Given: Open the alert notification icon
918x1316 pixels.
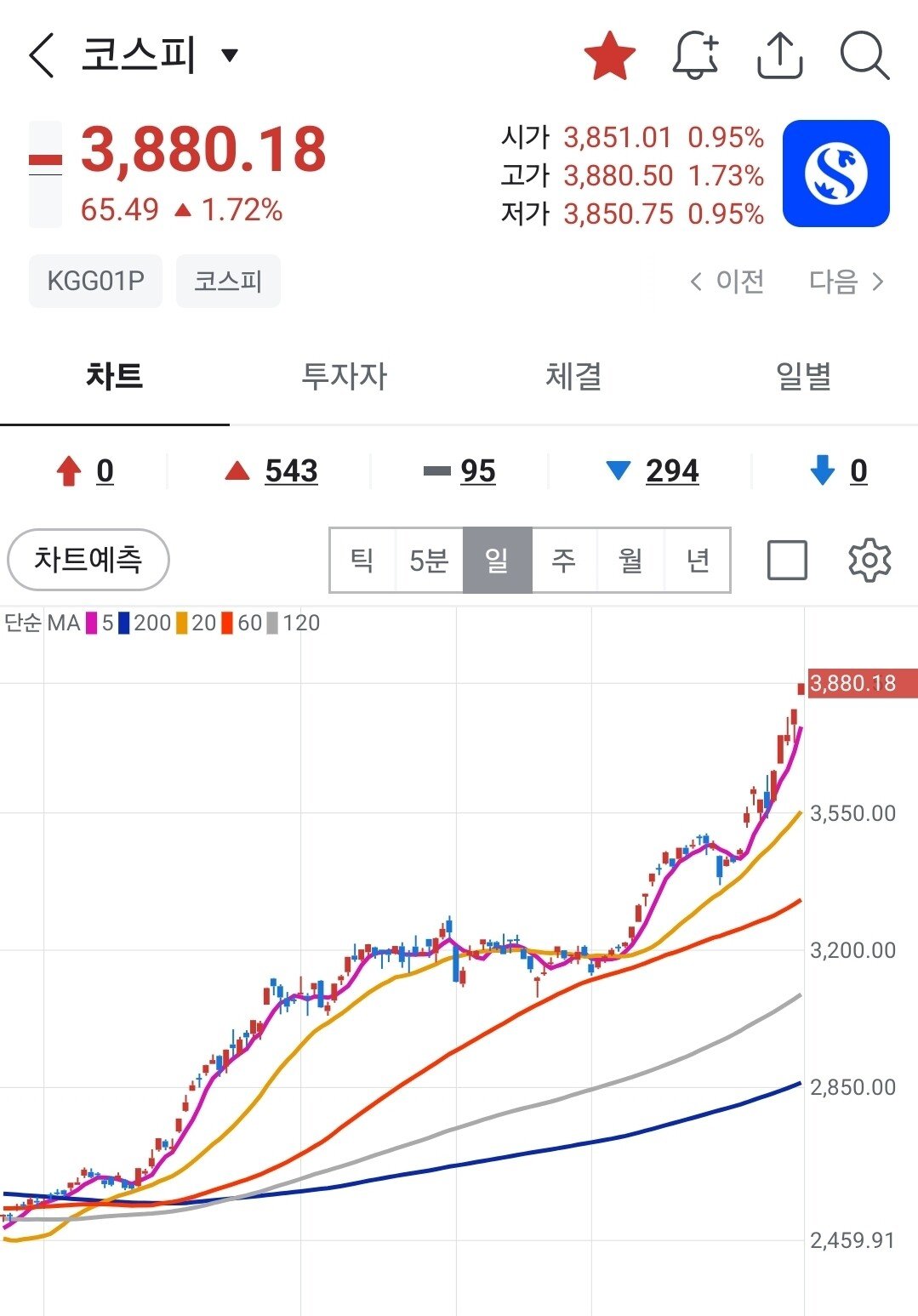Looking at the screenshot, I should pos(697,54).
